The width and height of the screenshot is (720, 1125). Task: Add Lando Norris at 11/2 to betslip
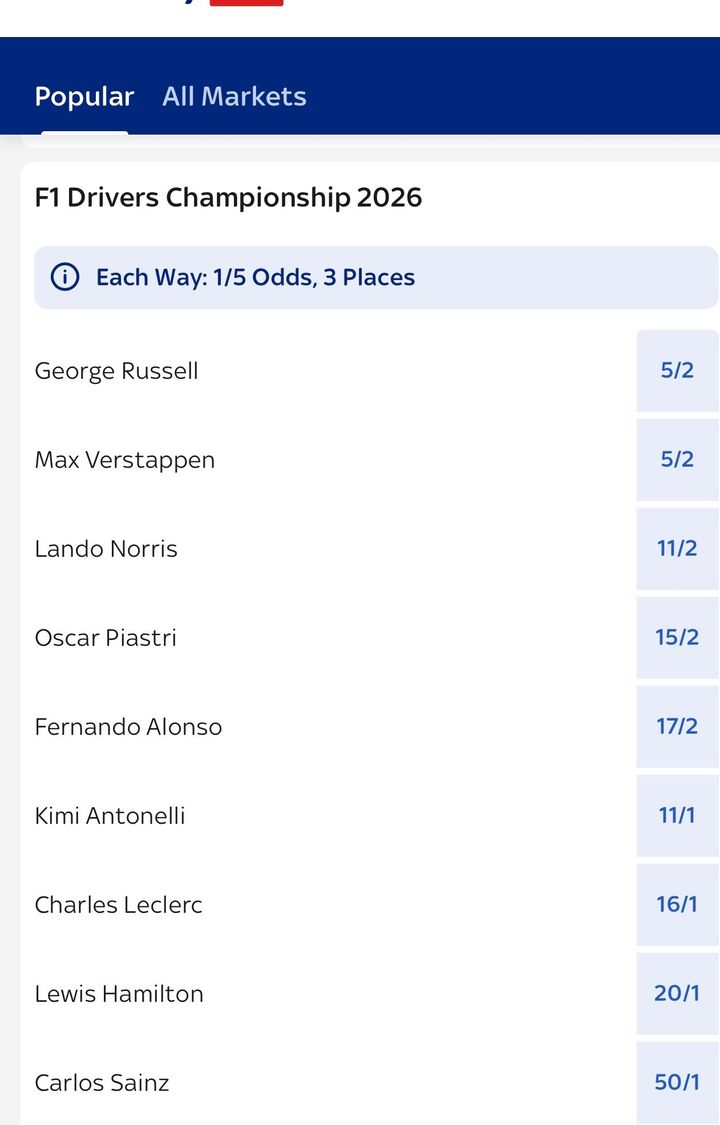[677, 548]
